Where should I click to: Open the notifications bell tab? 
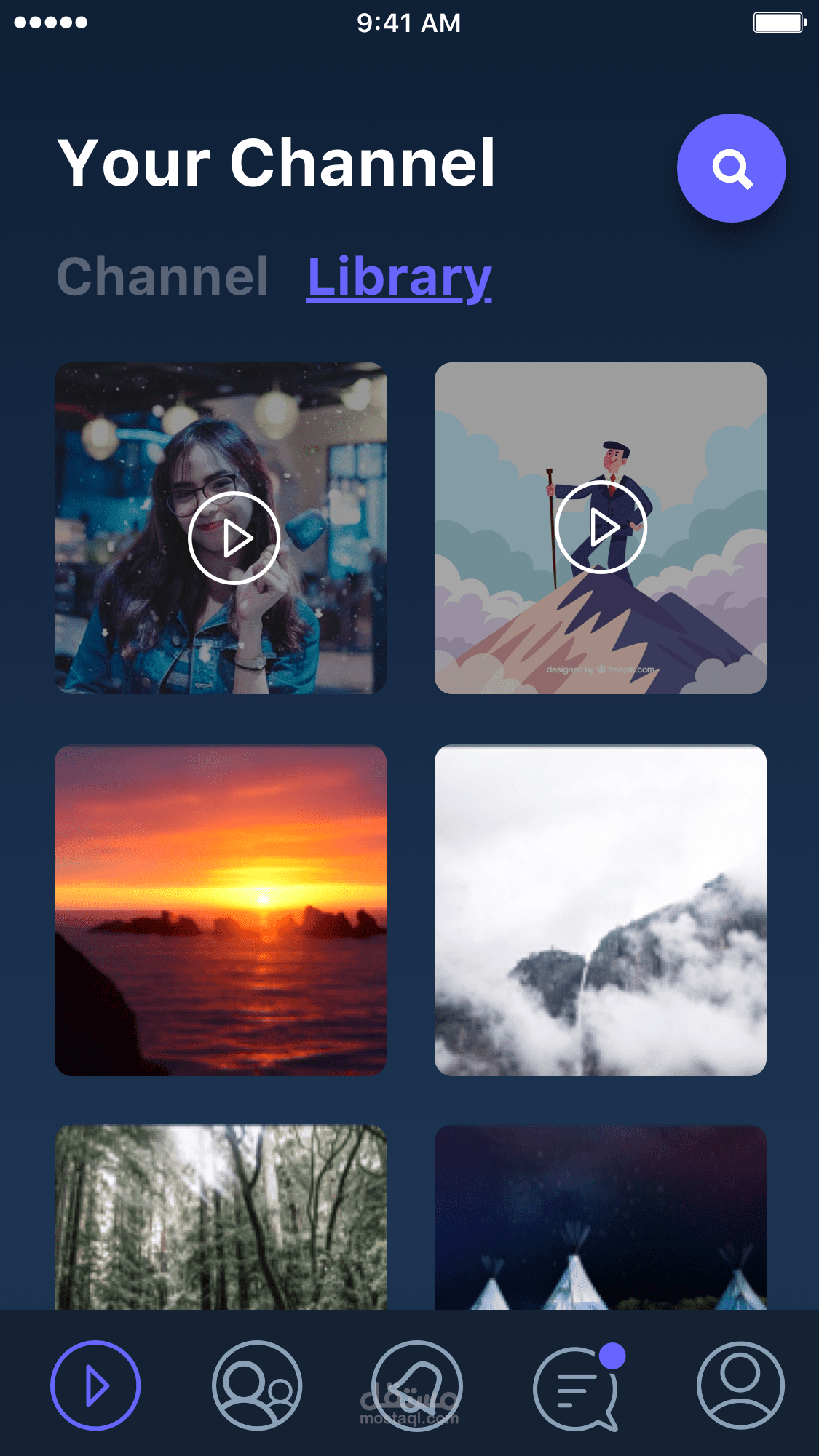point(417,1385)
